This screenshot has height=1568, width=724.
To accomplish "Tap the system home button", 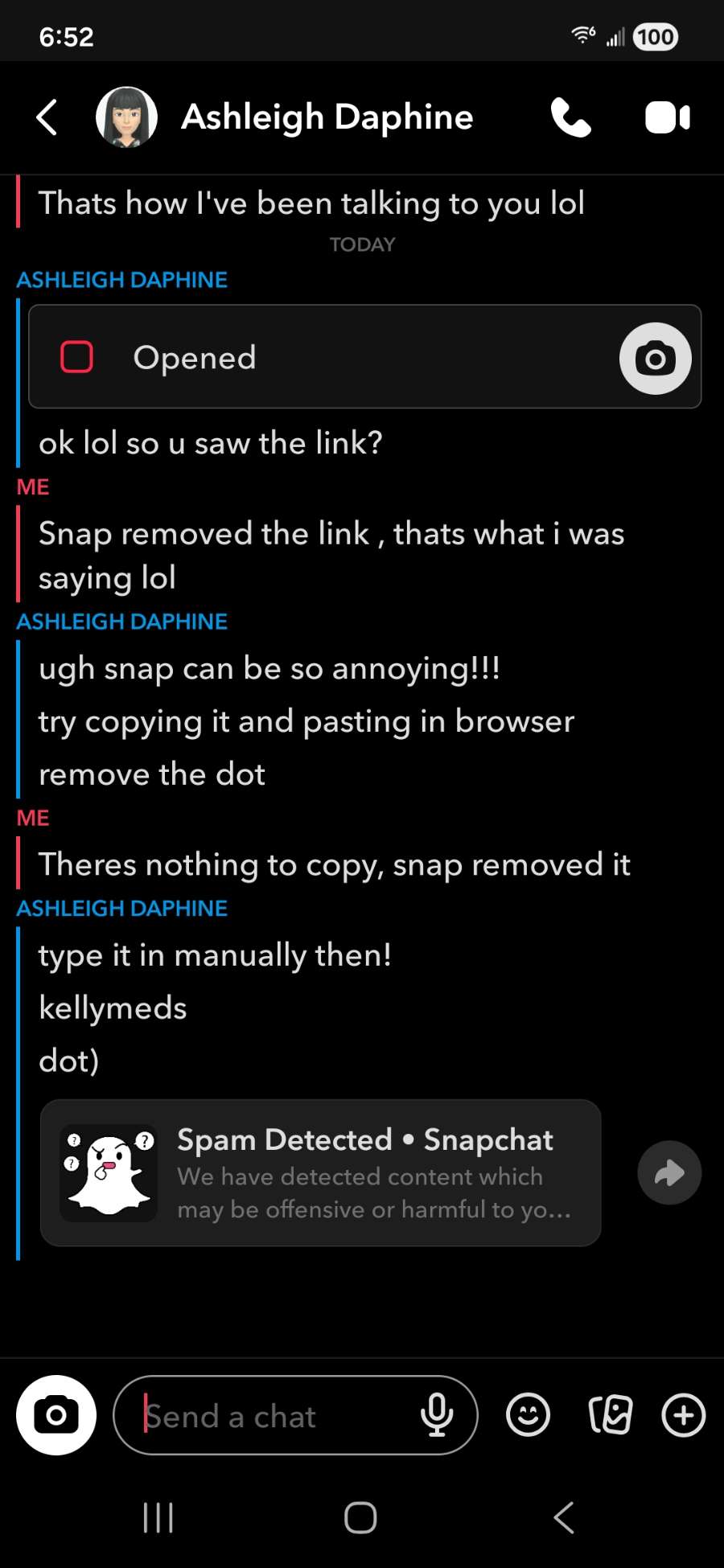I will pos(360,1518).
